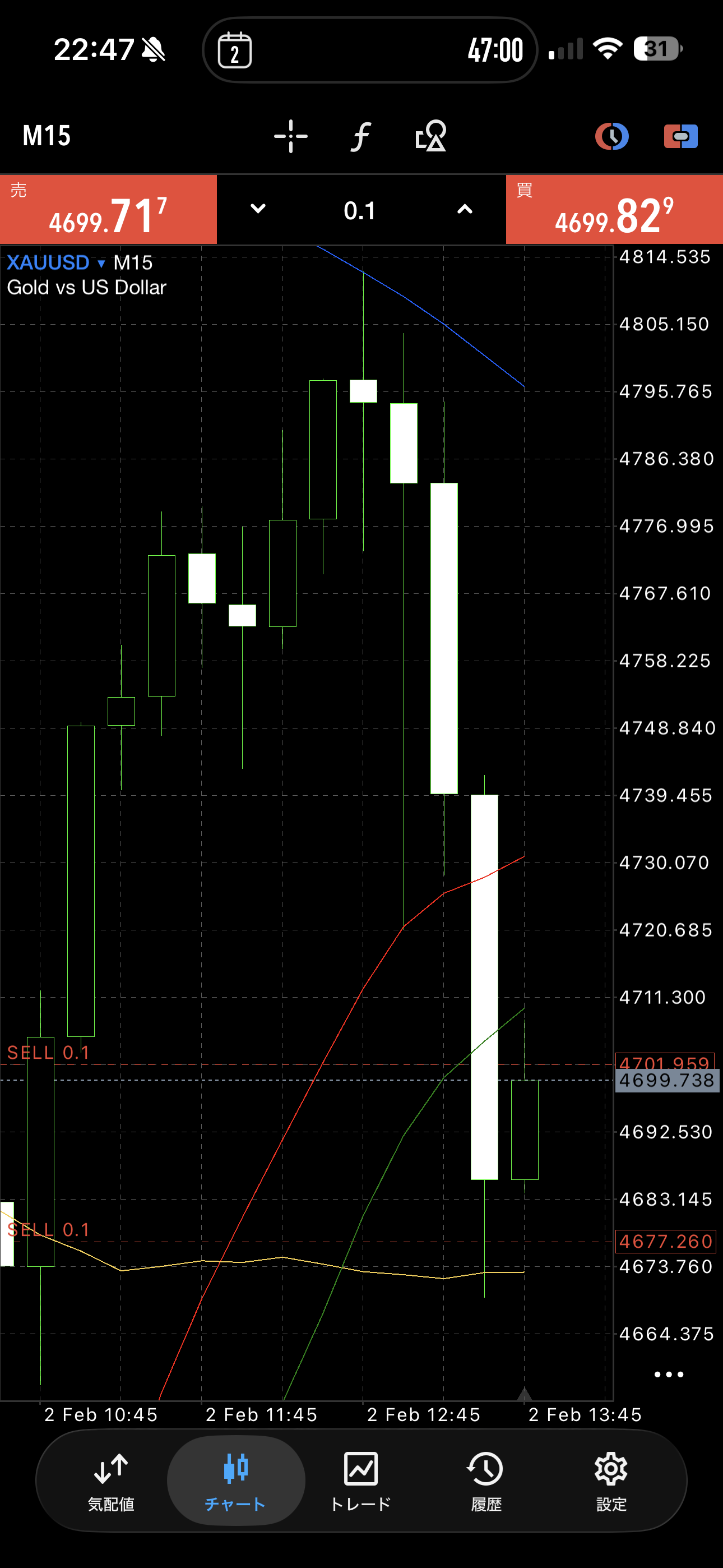
Task: Open the 履歴 history tab
Action: click(x=486, y=1481)
